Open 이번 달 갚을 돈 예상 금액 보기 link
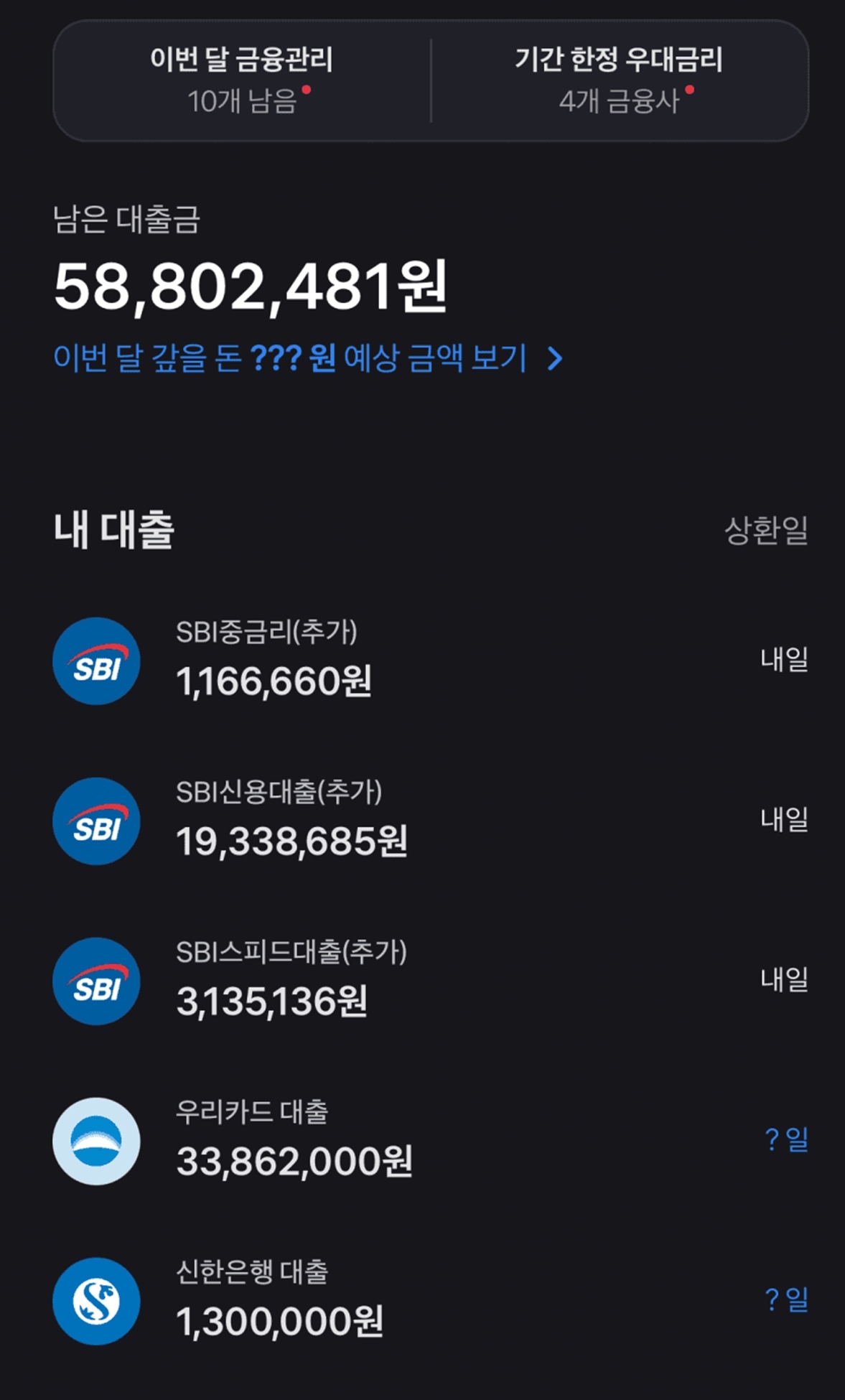The width and height of the screenshot is (845, 1400). [307, 358]
